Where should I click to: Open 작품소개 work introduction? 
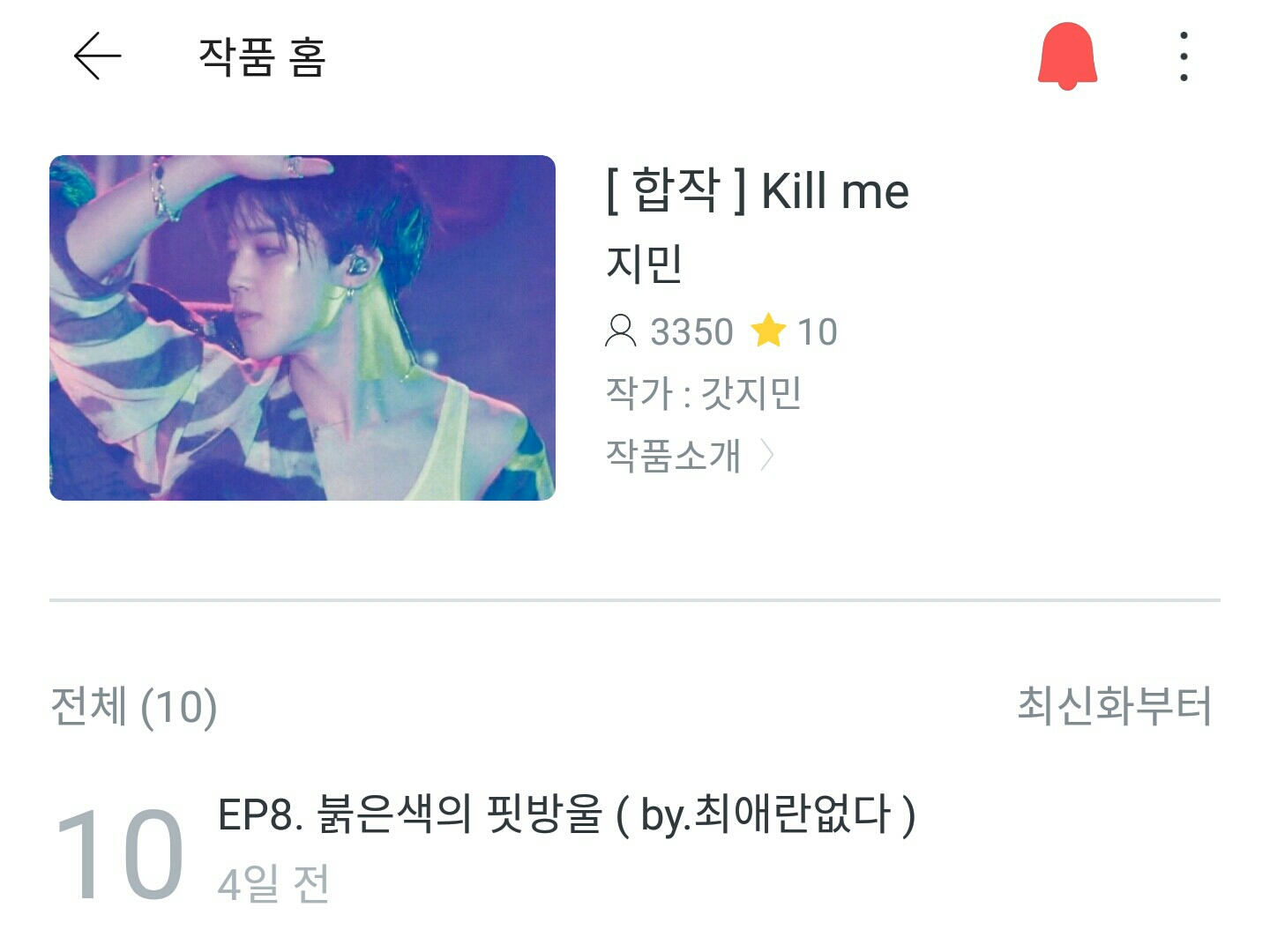tap(689, 456)
